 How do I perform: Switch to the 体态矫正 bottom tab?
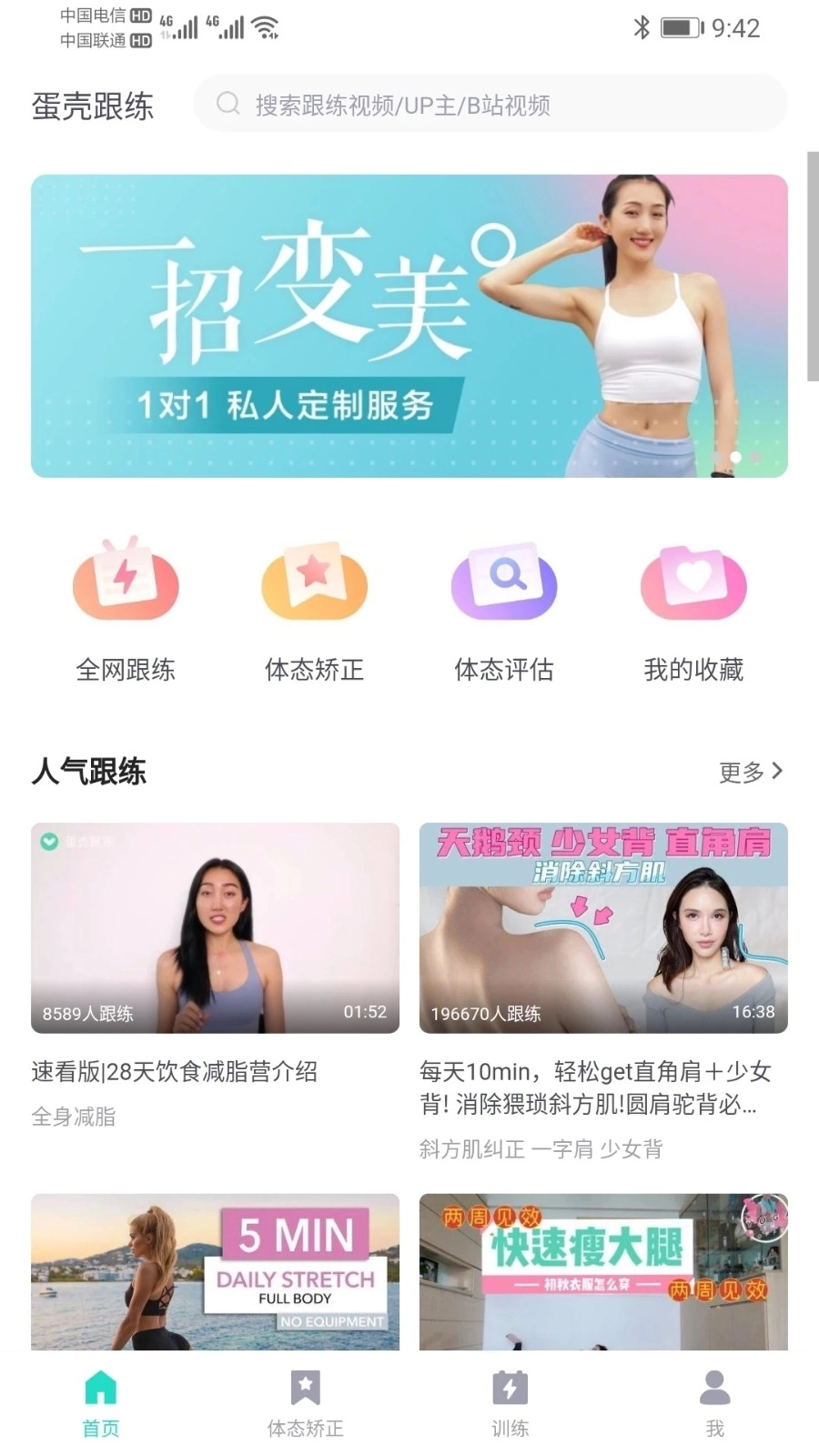(304, 1401)
